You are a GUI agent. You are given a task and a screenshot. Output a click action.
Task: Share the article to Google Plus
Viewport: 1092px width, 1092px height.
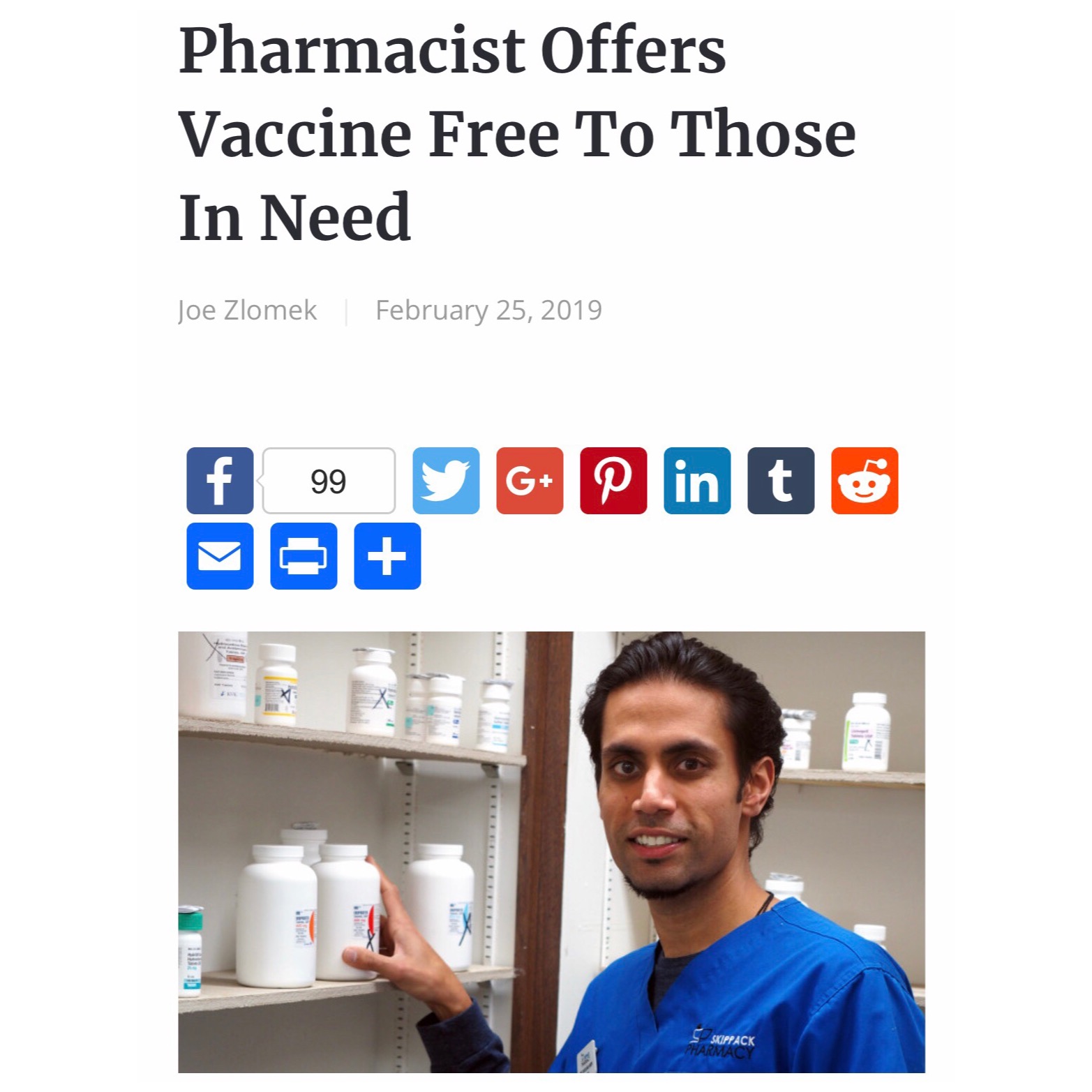[x=530, y=481]
